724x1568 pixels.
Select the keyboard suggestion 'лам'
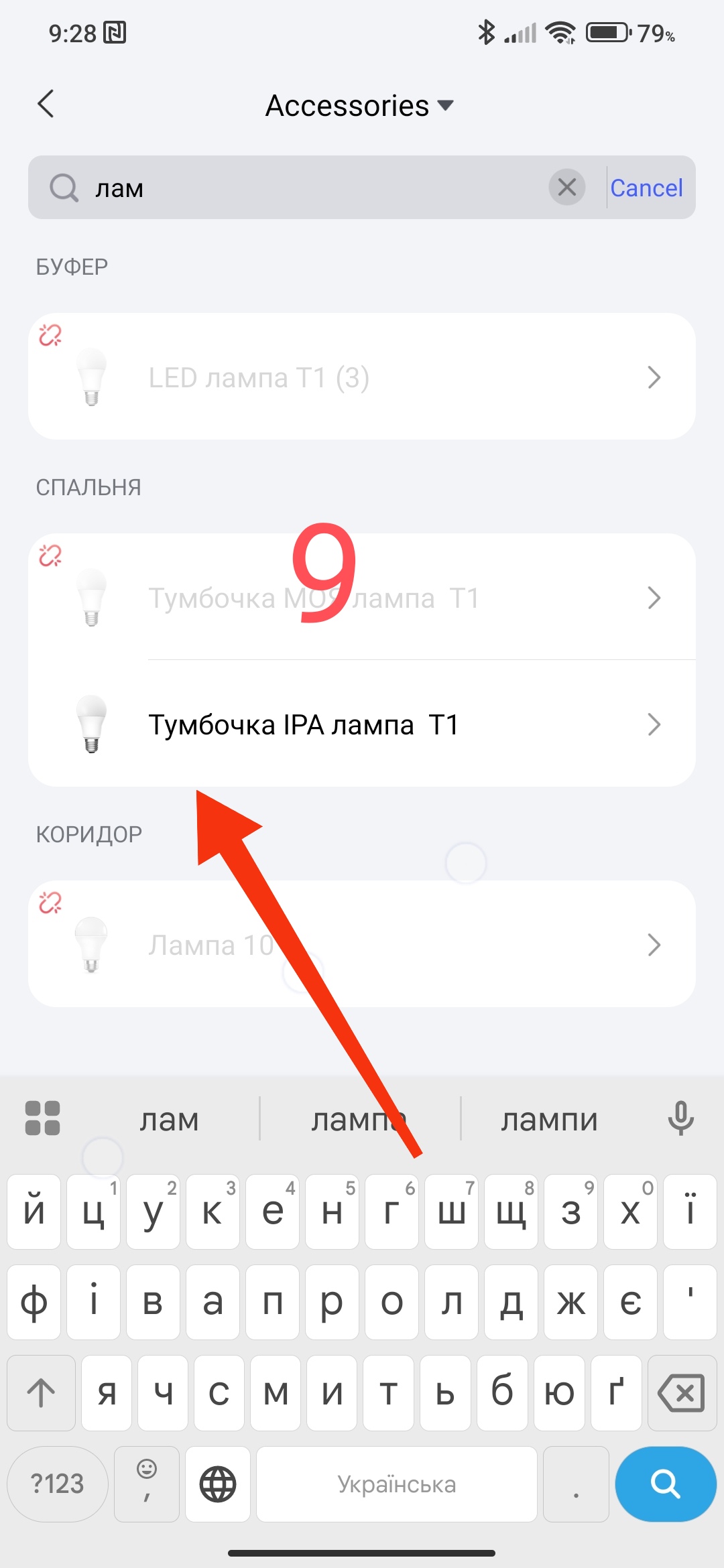[x=169, y=1120]
